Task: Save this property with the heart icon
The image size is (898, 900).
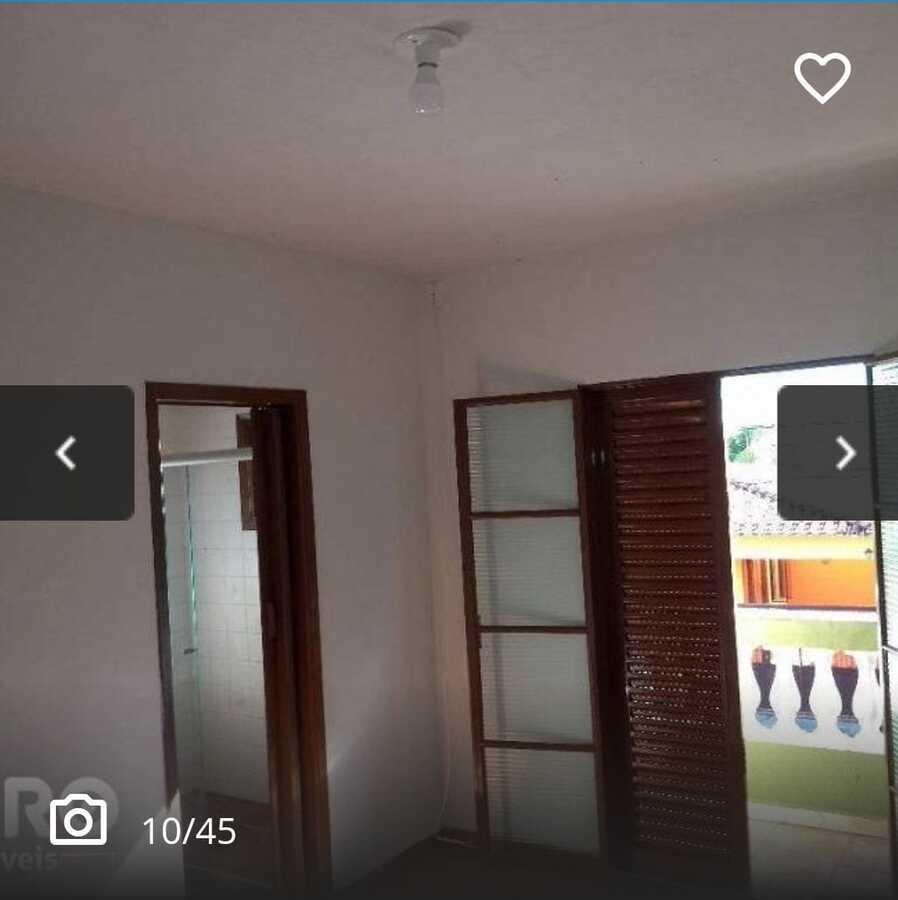Action: (x=822, y=77)
